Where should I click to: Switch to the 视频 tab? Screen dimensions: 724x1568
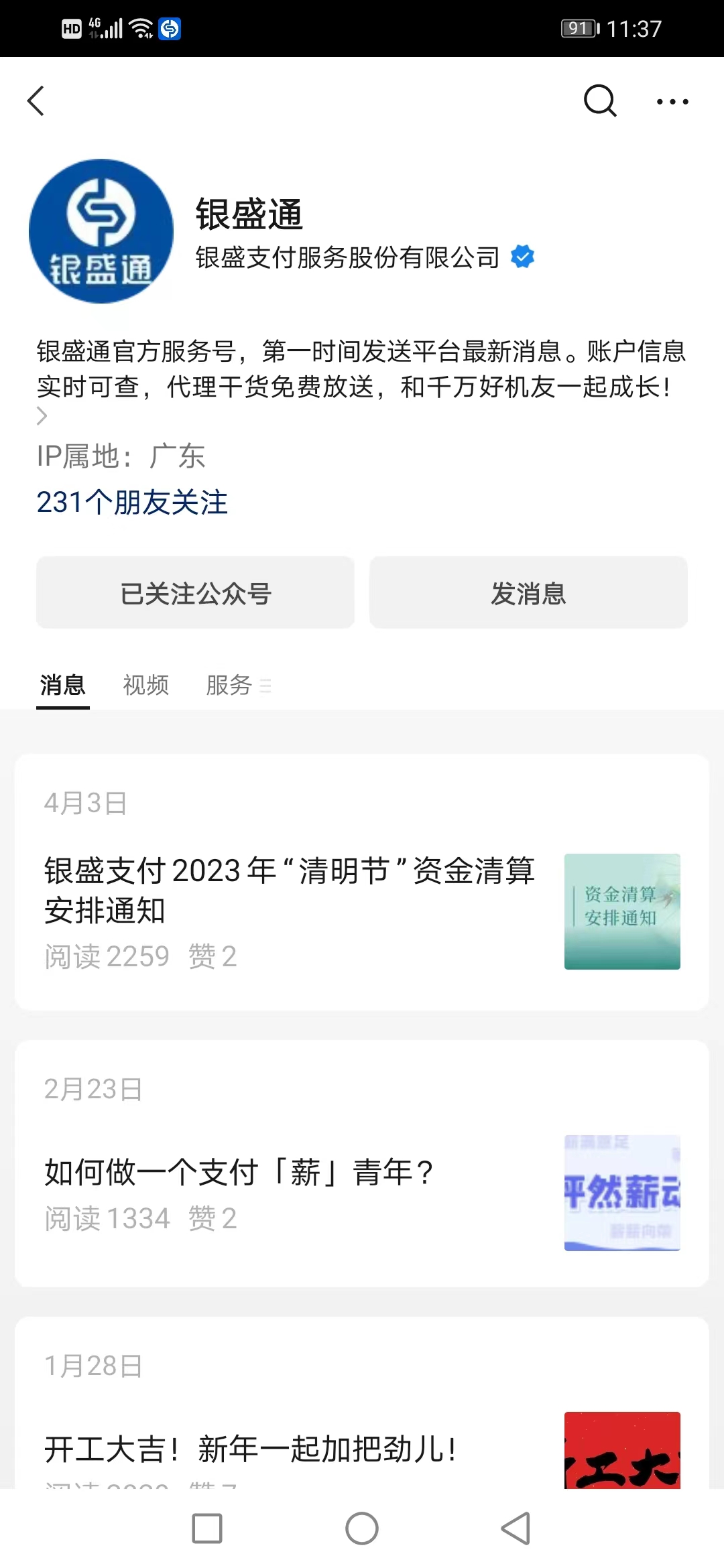[145, 685]
